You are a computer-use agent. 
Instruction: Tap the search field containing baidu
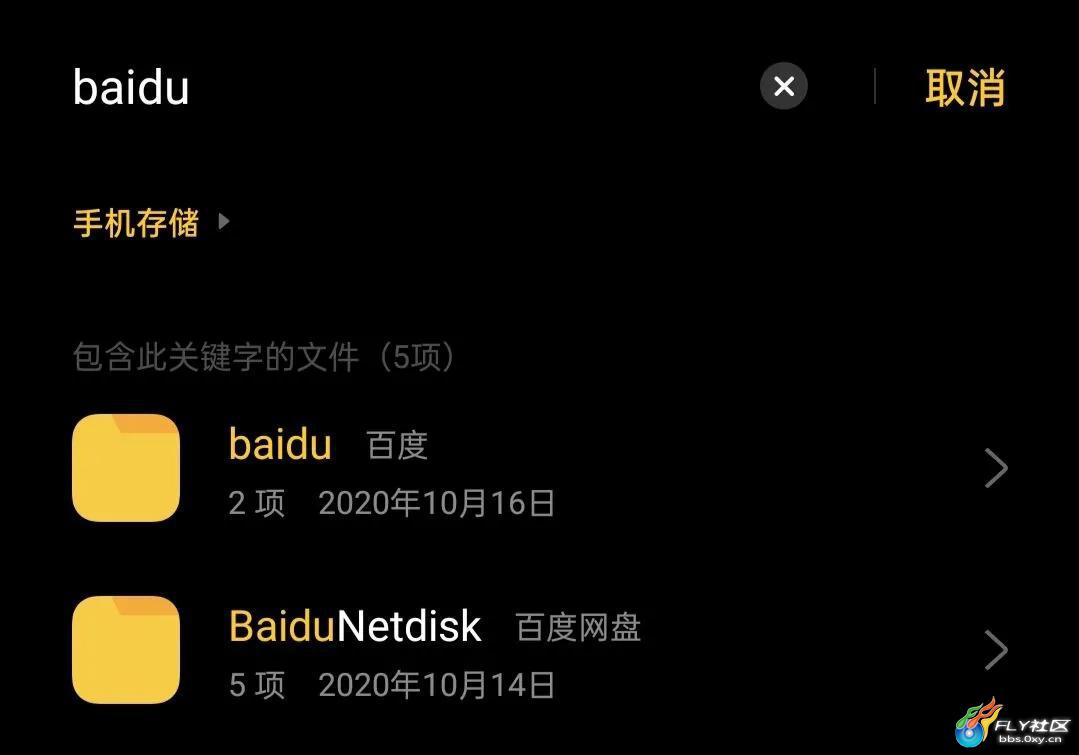(400, 88)
